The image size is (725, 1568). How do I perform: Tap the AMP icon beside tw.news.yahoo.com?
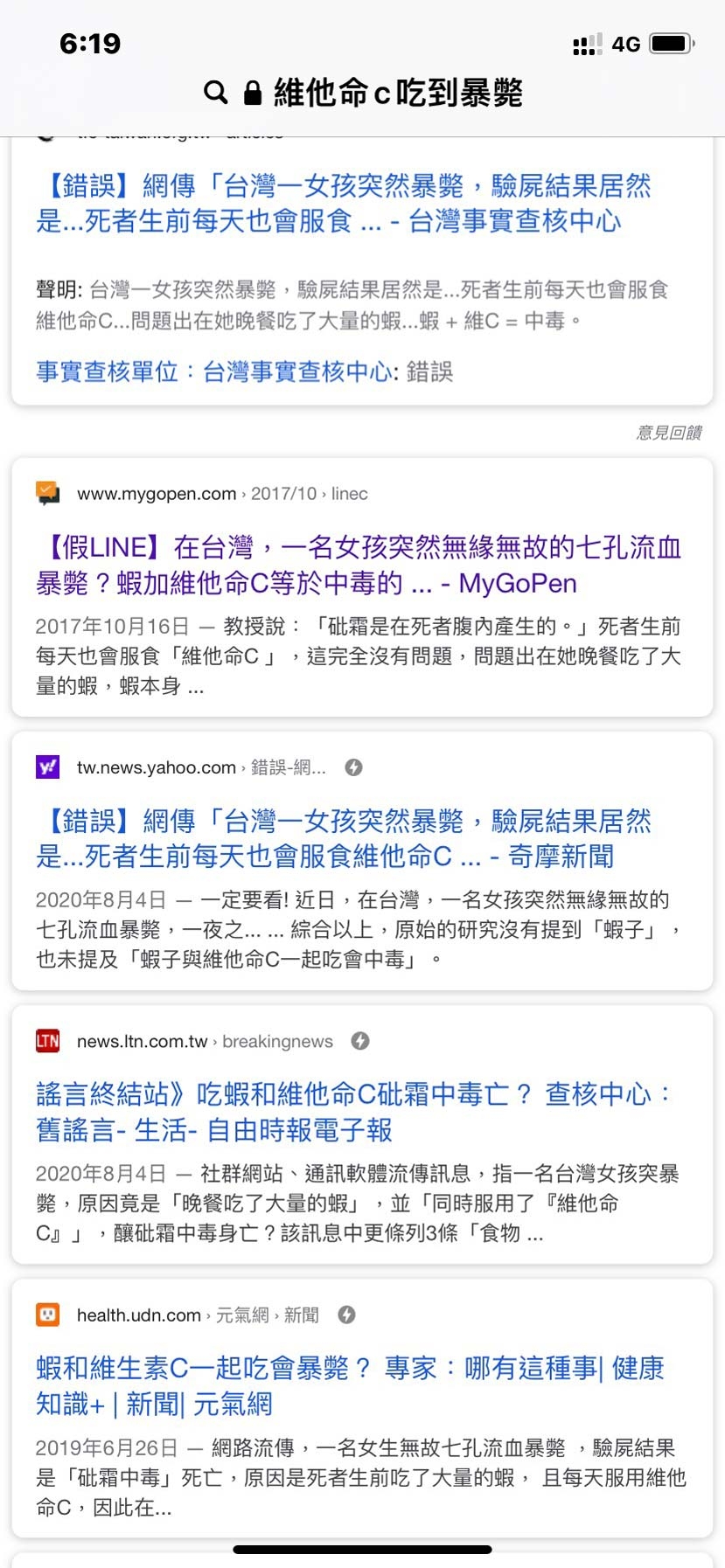(353, 767)
